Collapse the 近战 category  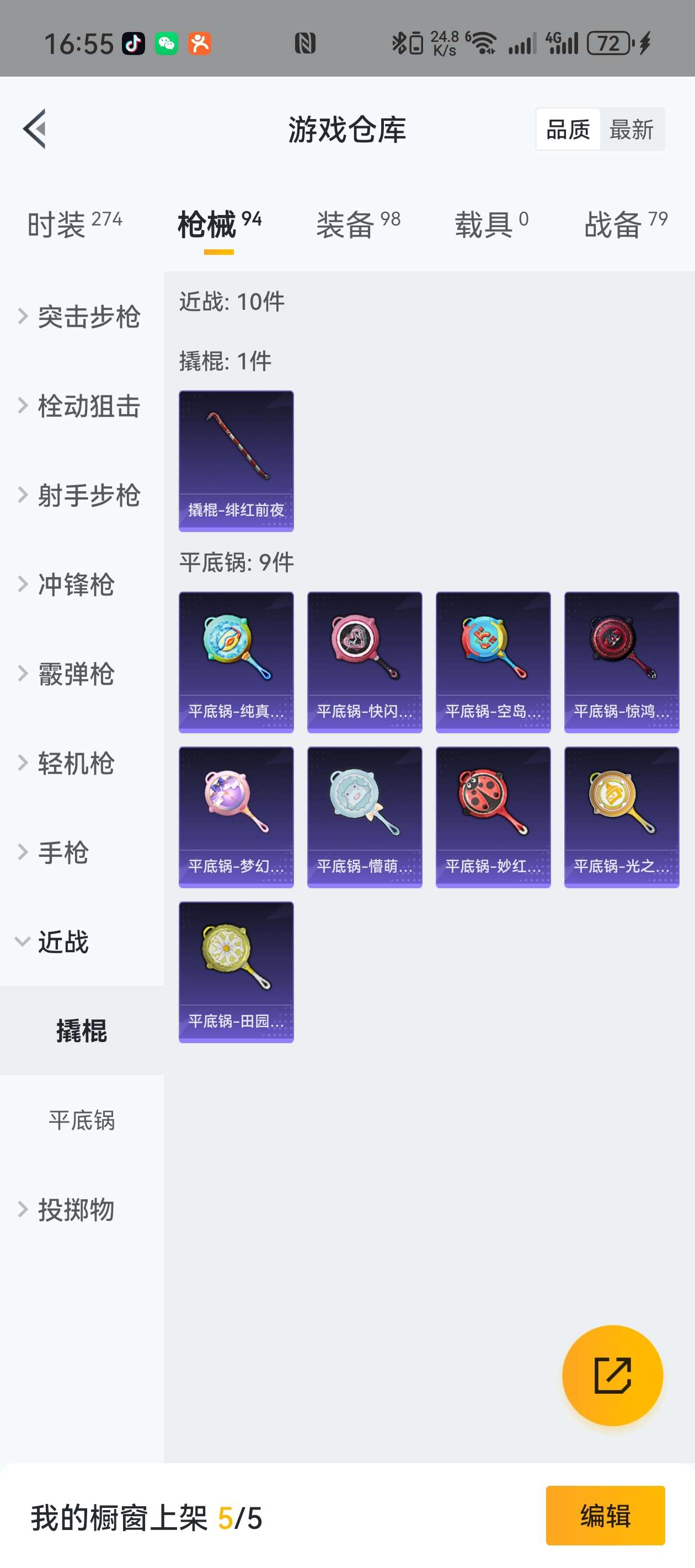(x=64, y=942)
